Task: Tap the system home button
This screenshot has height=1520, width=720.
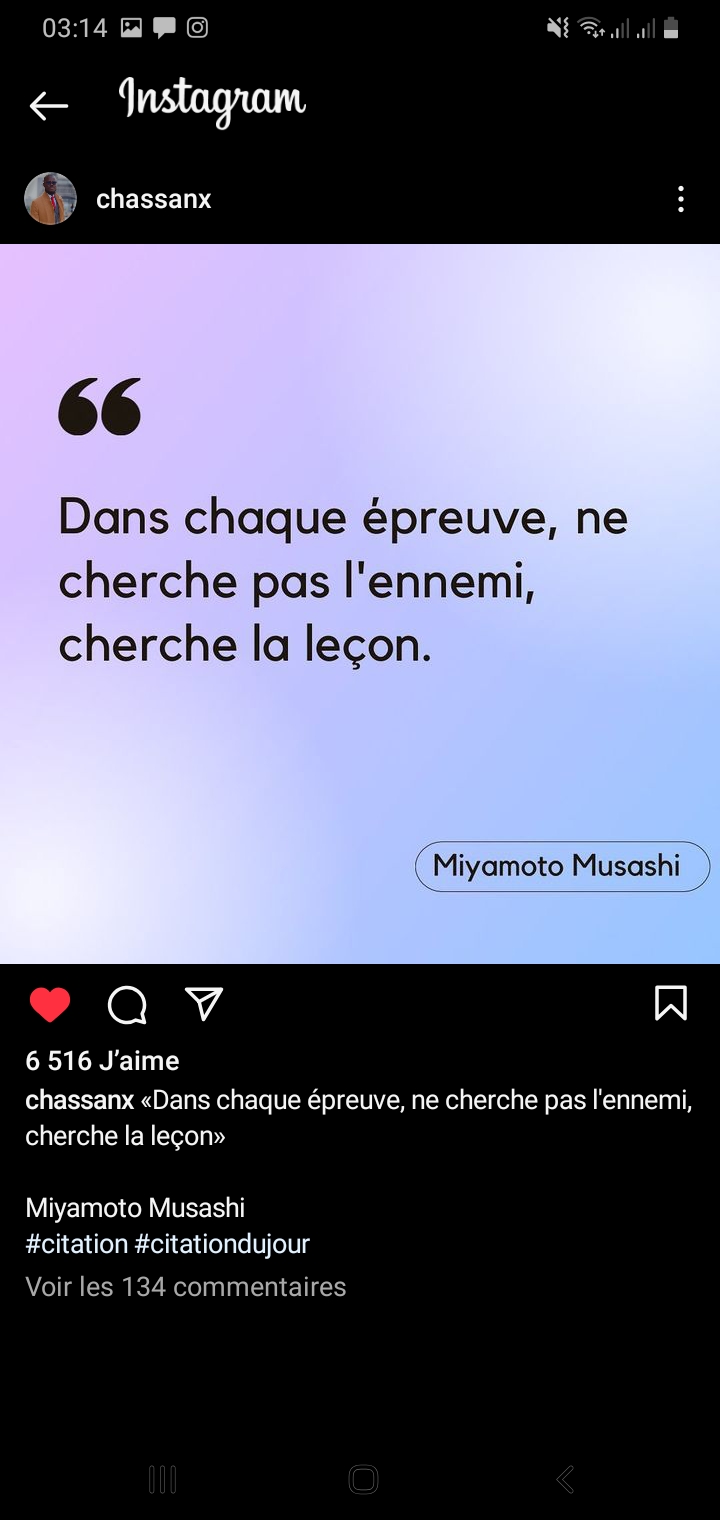Action: click(362, 1479)
